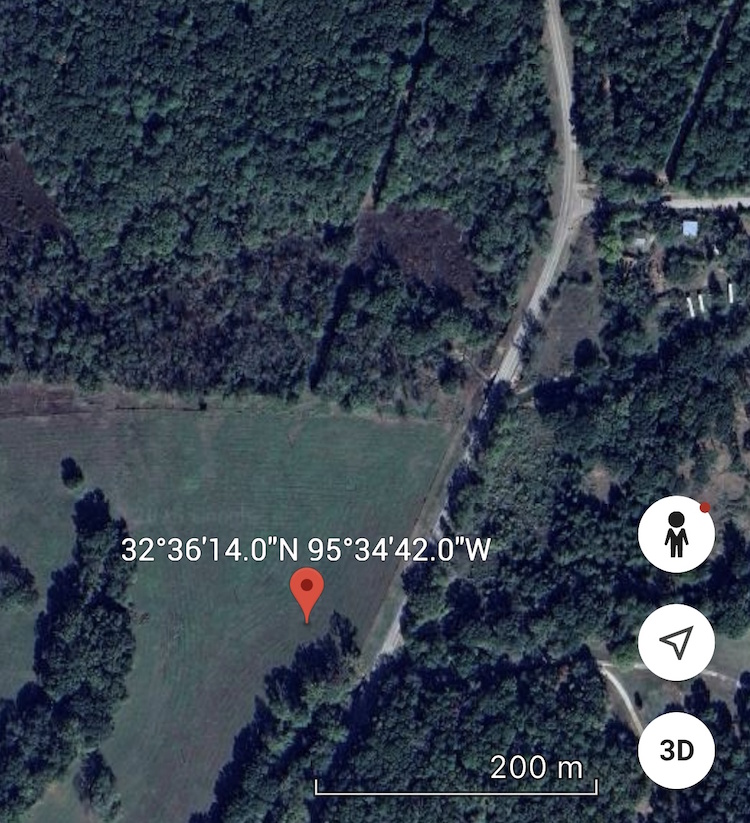
Task: Tap the compass navigation arrow button
Action: point(676,642)
